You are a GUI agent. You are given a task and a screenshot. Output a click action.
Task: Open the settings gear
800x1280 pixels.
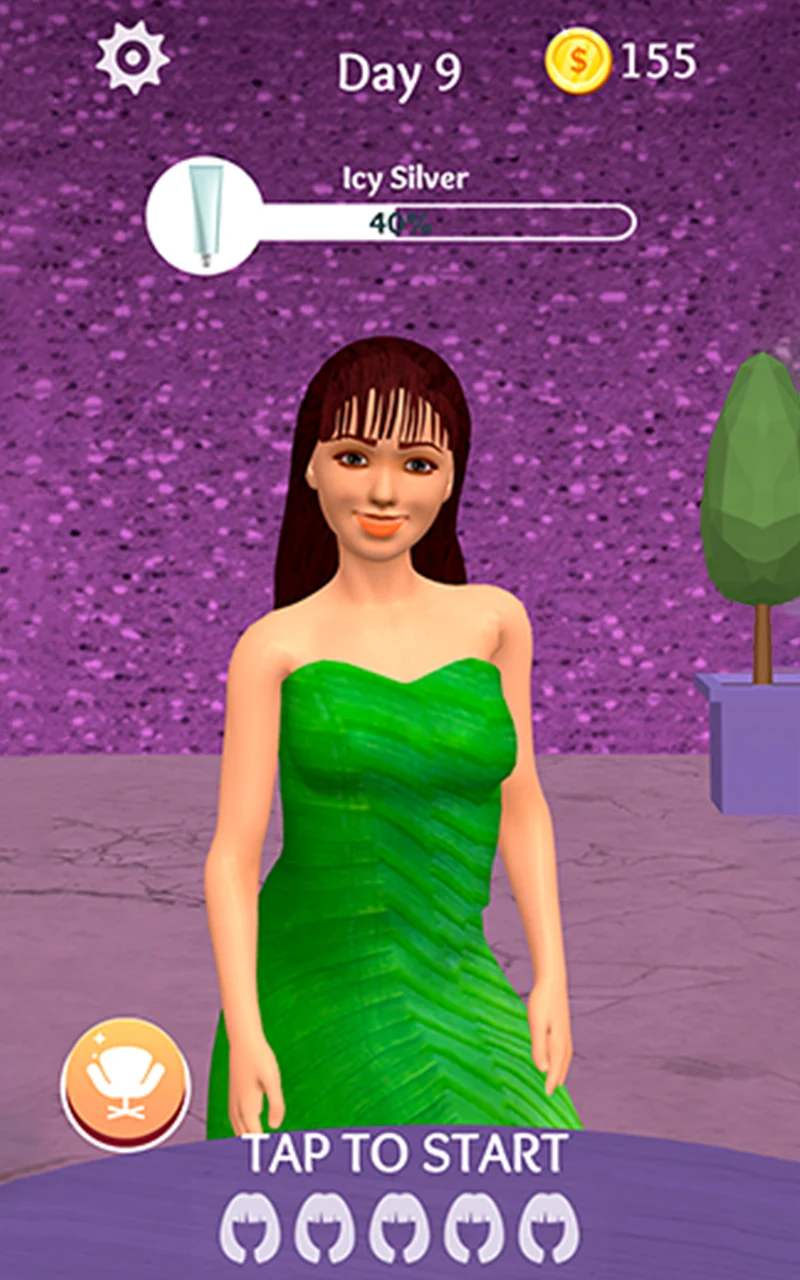132,59
